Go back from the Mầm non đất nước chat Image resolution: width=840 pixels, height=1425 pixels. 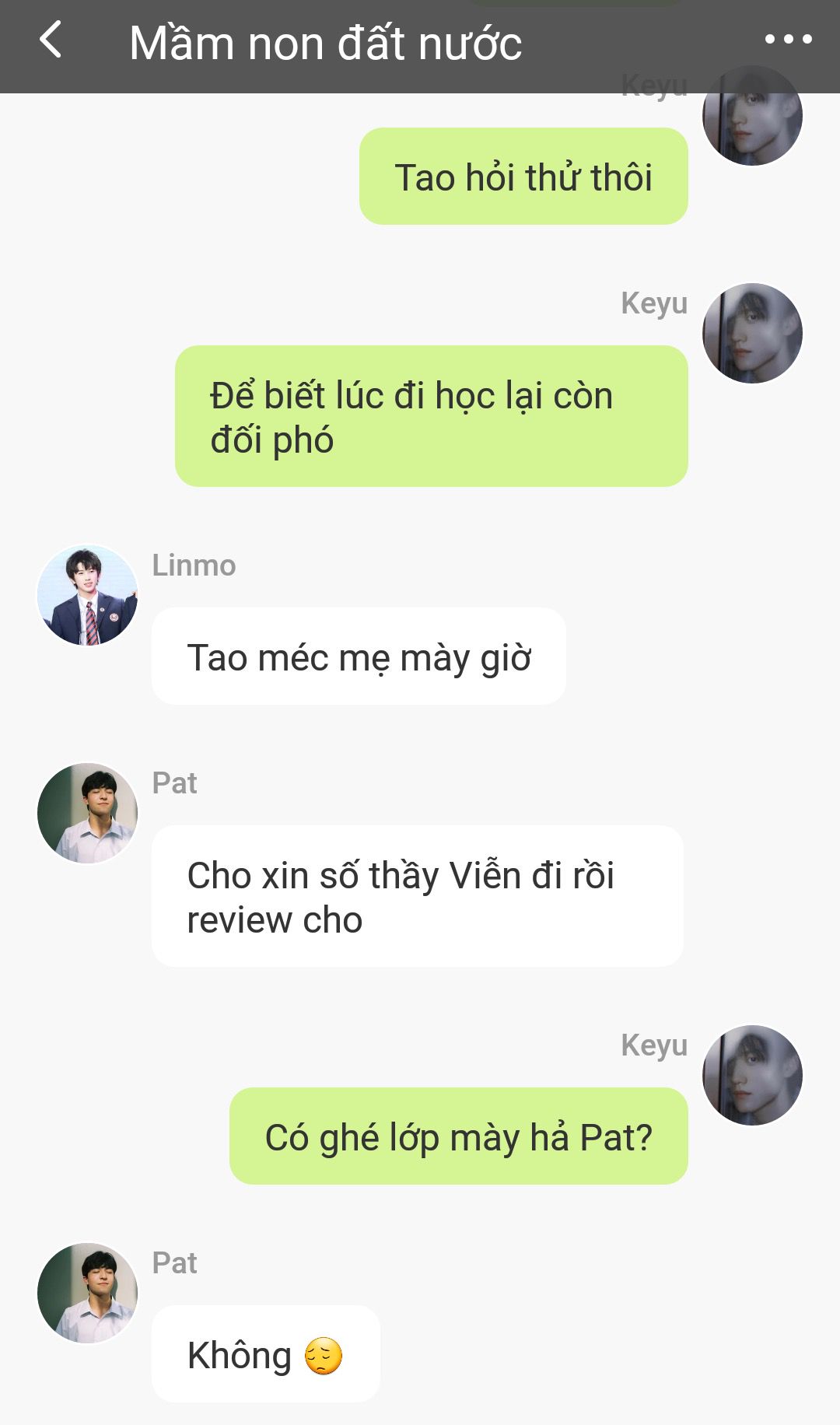tap(51, 40)
